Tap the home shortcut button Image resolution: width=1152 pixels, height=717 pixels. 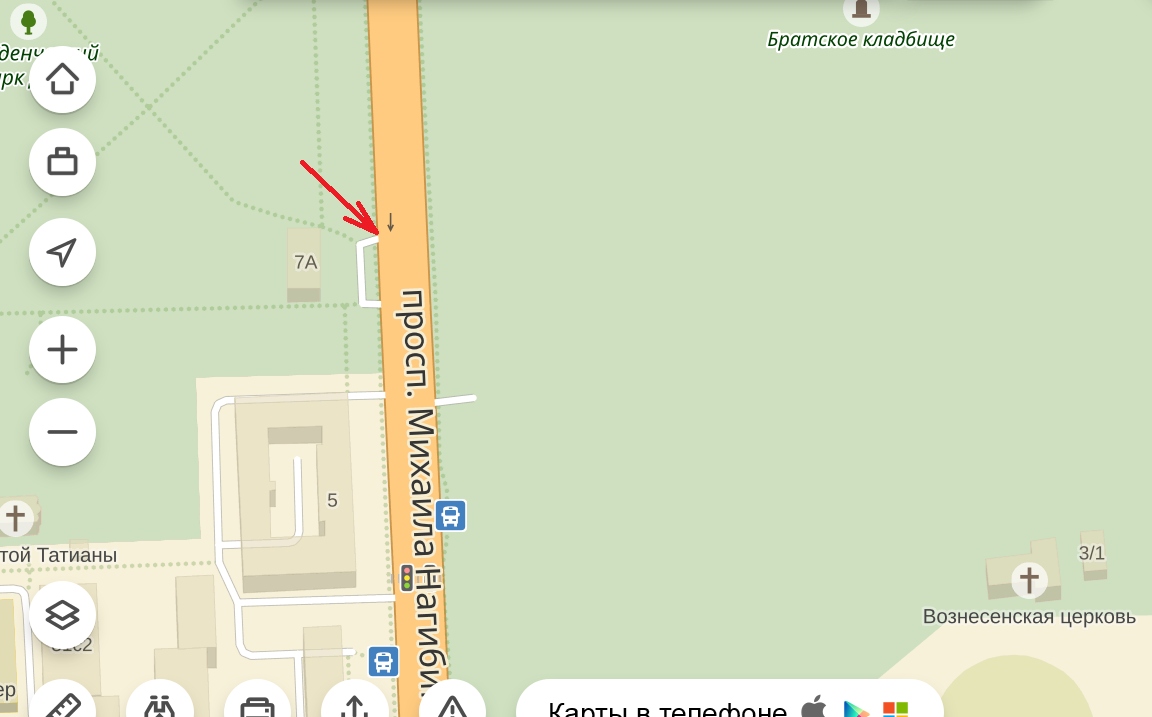tap(62, 79)
